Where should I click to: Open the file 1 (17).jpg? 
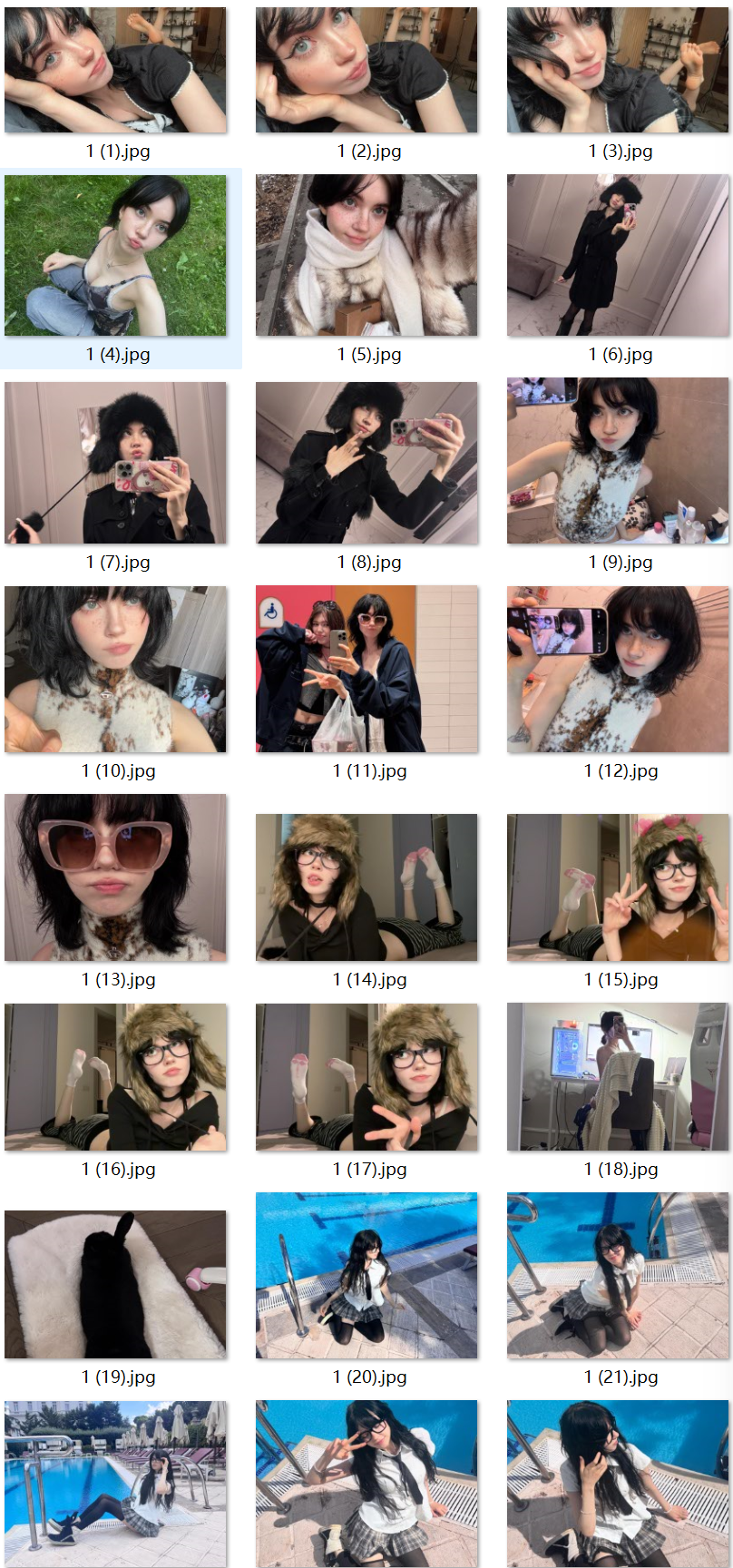coord(366,1077)
